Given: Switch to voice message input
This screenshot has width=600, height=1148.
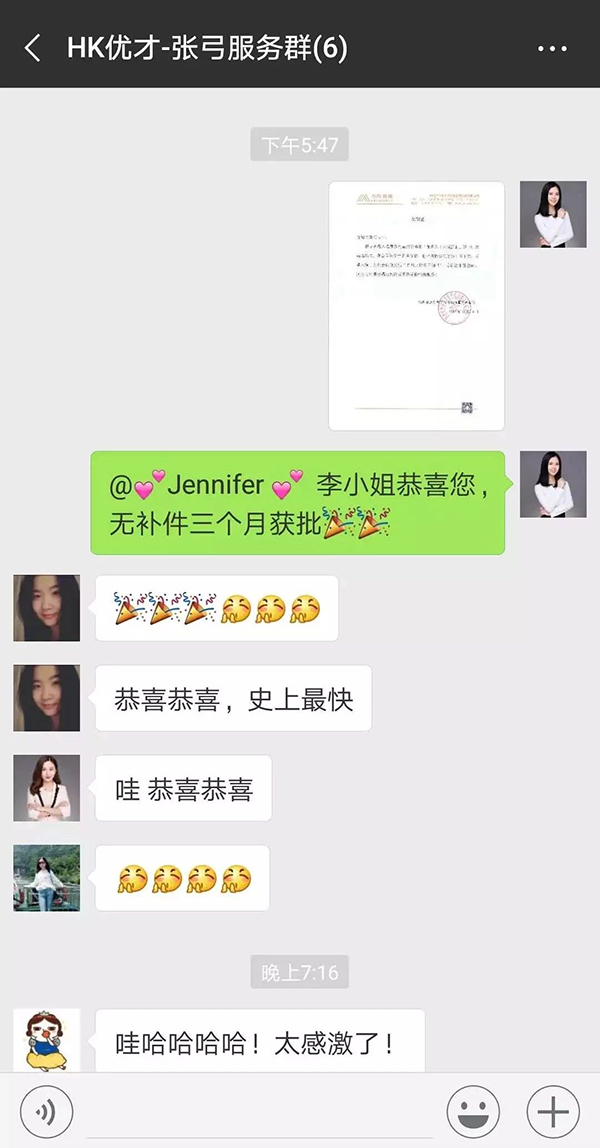Looking at the screenshot, I should [x=47, y=1112].
